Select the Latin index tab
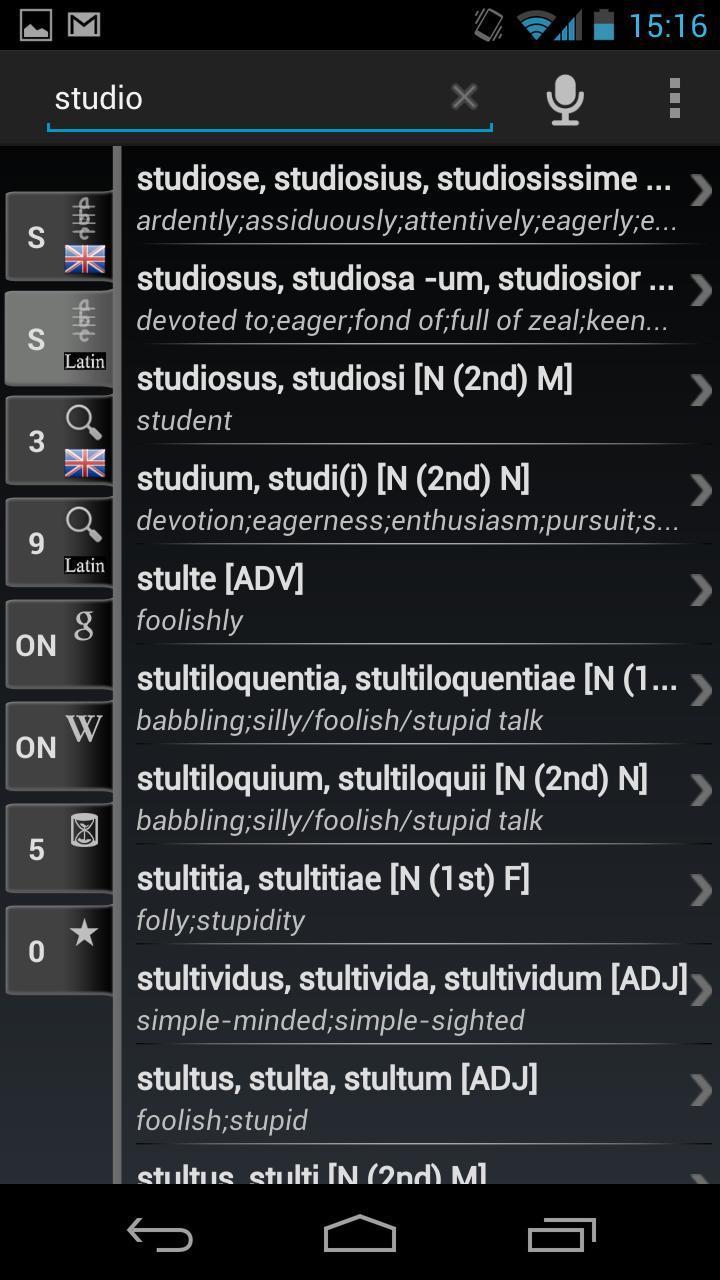The image size is (720, 1280). [x=58, y=339]
